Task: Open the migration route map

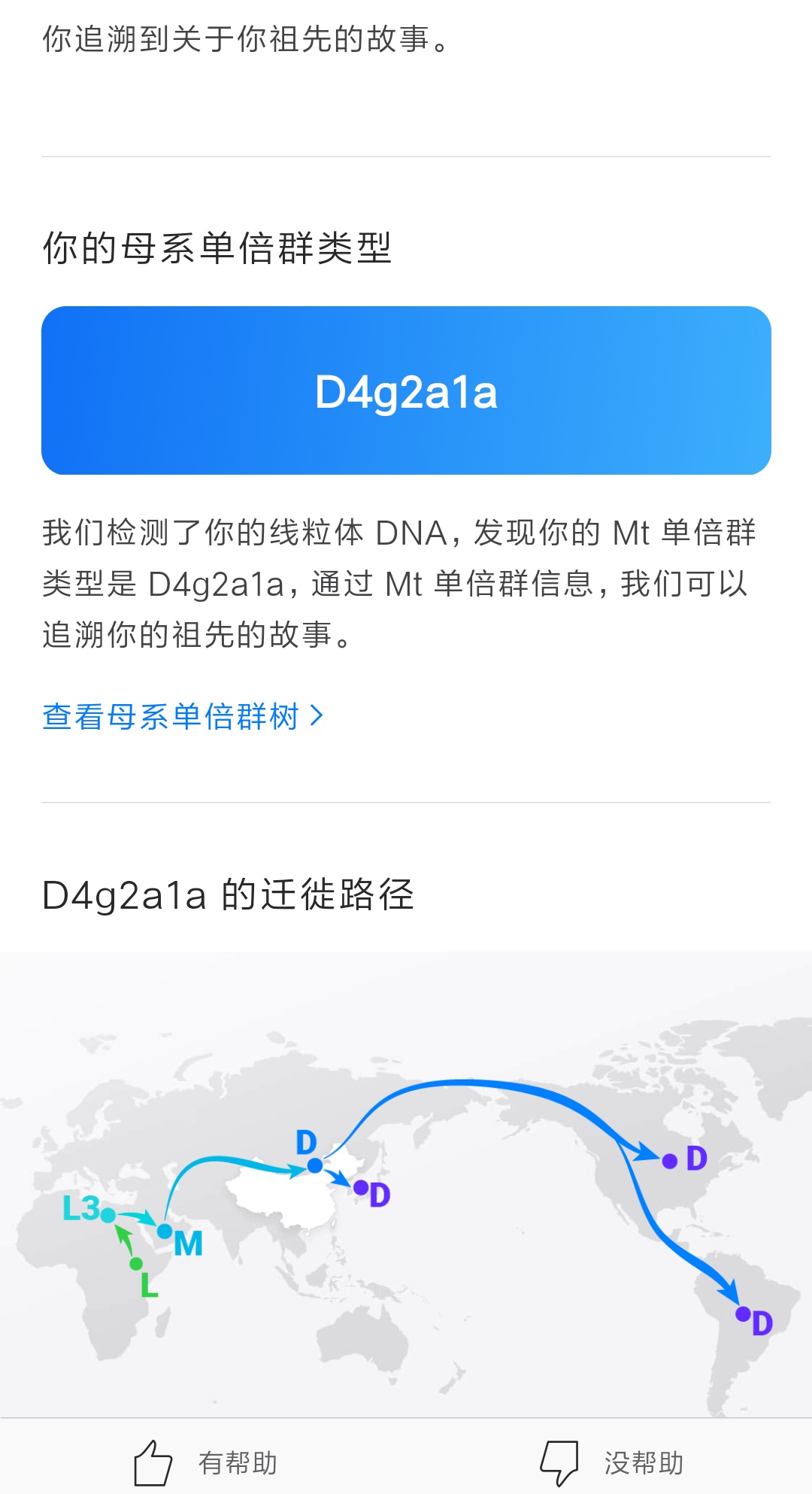Action: coord(406,1184)
